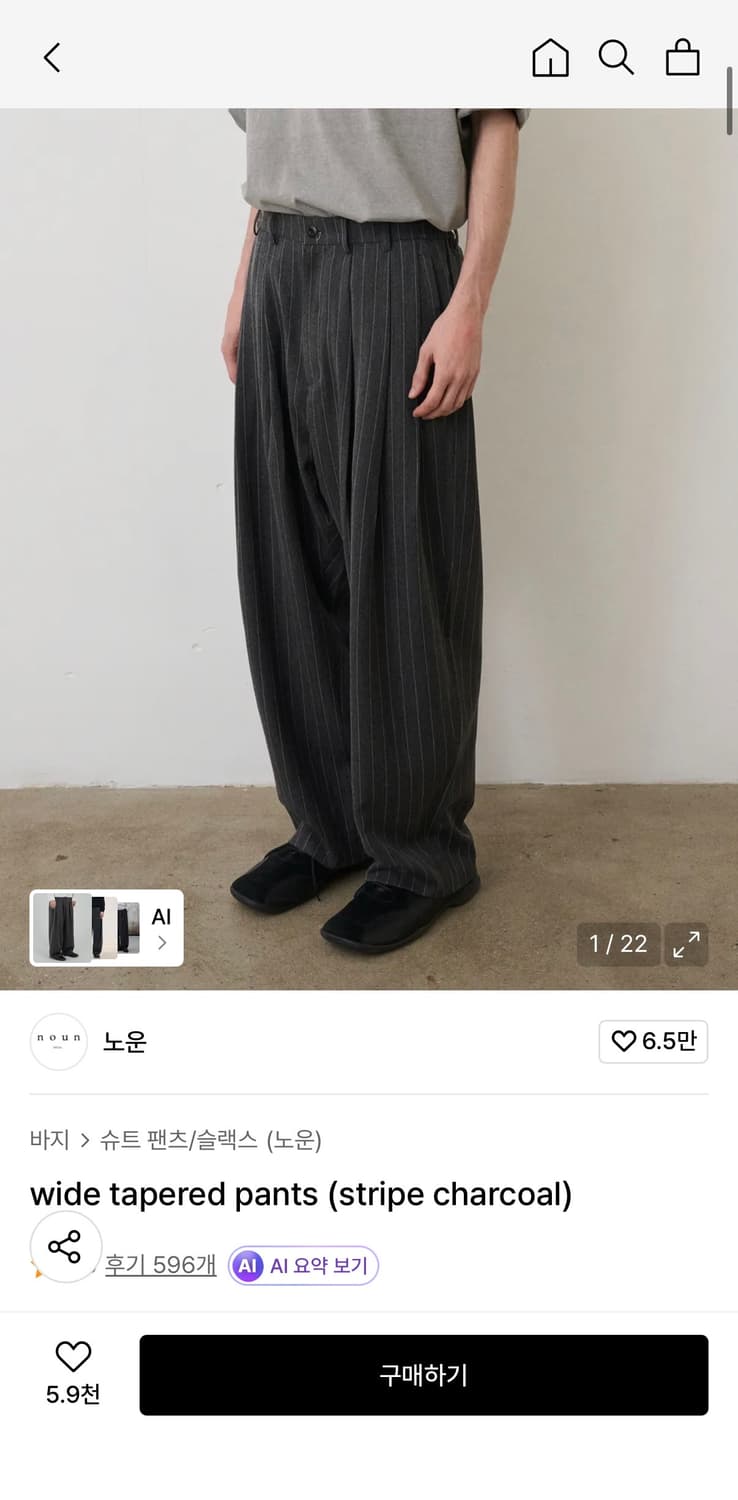
Task: Open the AI 요약 보기 summary
Action: pos(302,1266)
